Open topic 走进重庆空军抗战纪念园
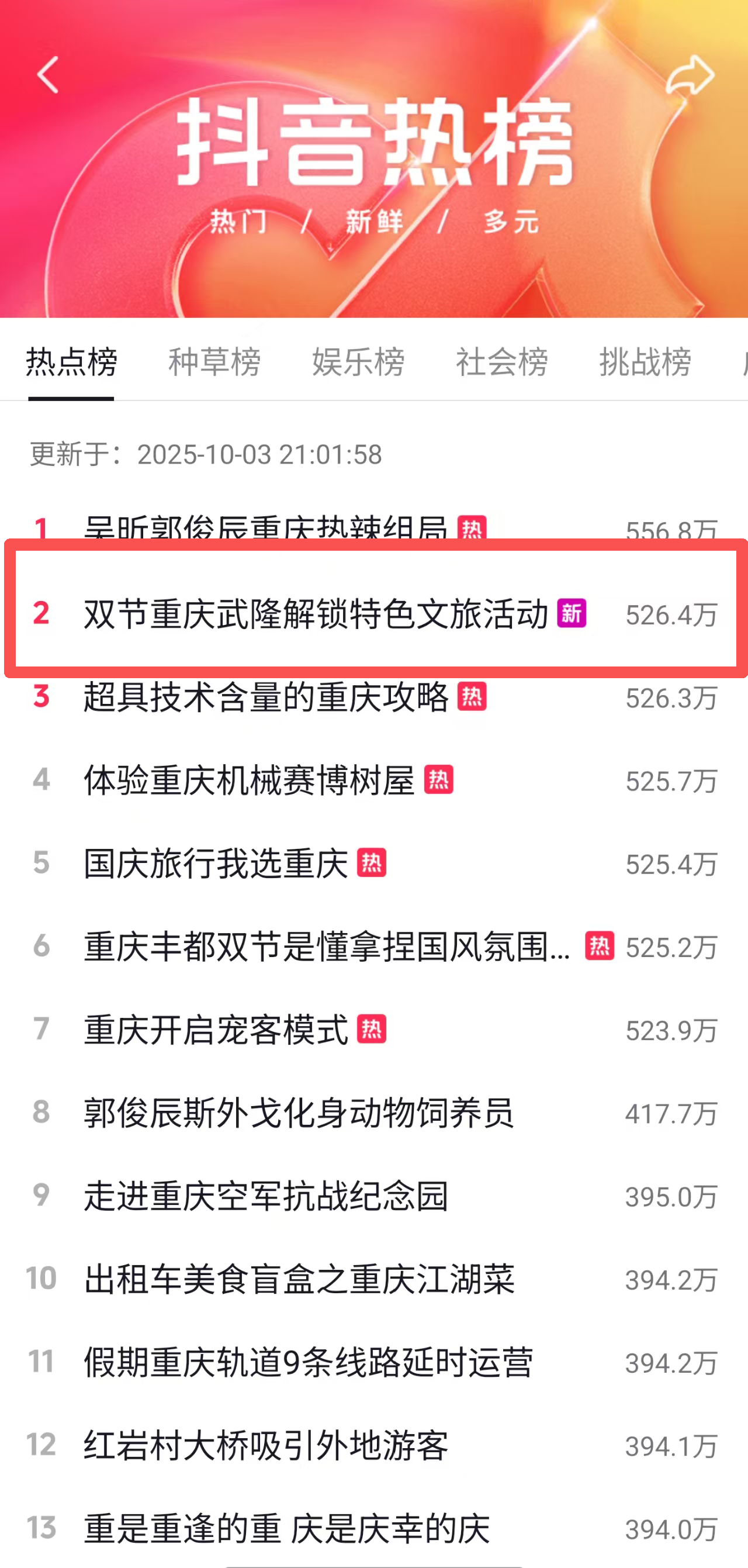Screen dimensions: 748x1568 point(266,1196)
